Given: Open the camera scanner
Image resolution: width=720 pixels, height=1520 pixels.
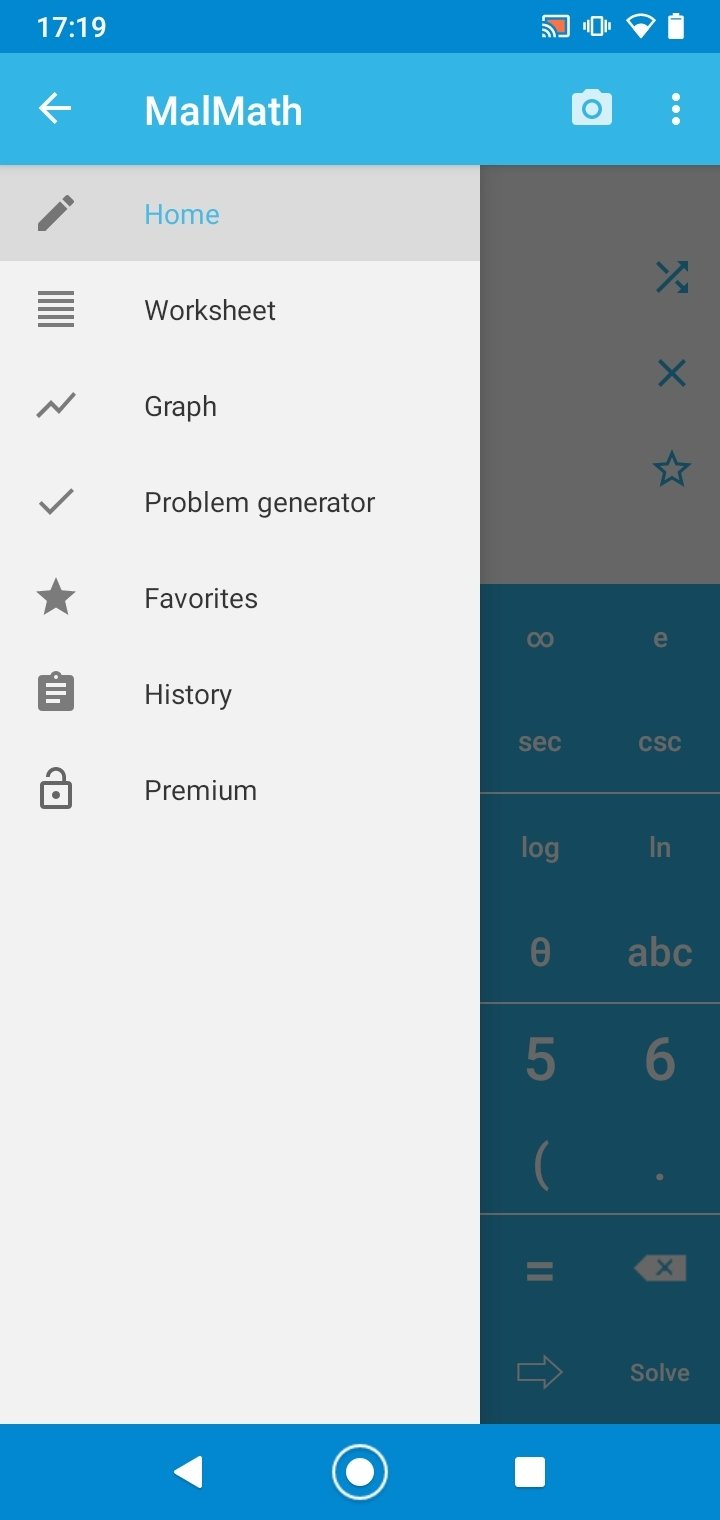Looking at the screenshot, I should (591, 108).
